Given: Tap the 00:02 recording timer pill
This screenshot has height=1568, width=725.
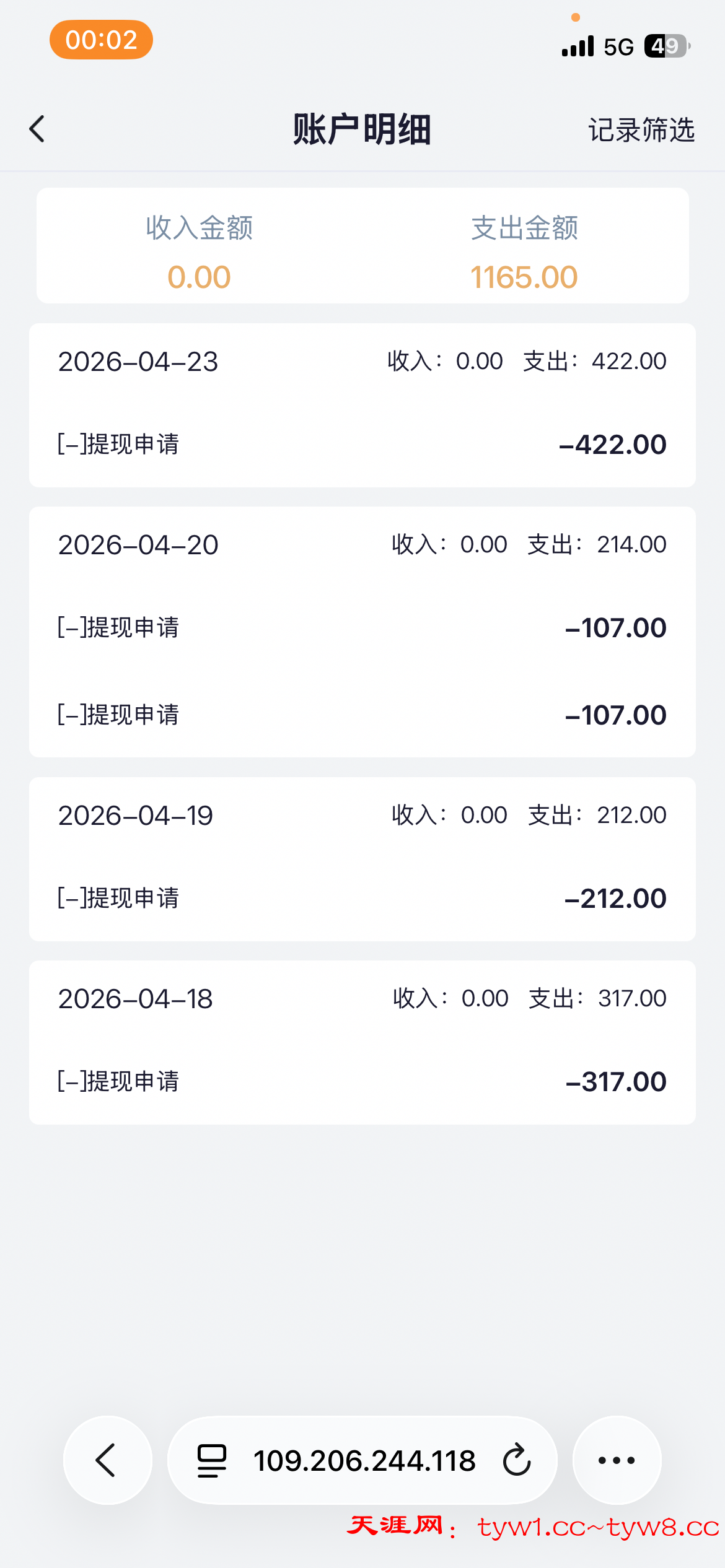Looking at the screenshot, I should [100, 40].
